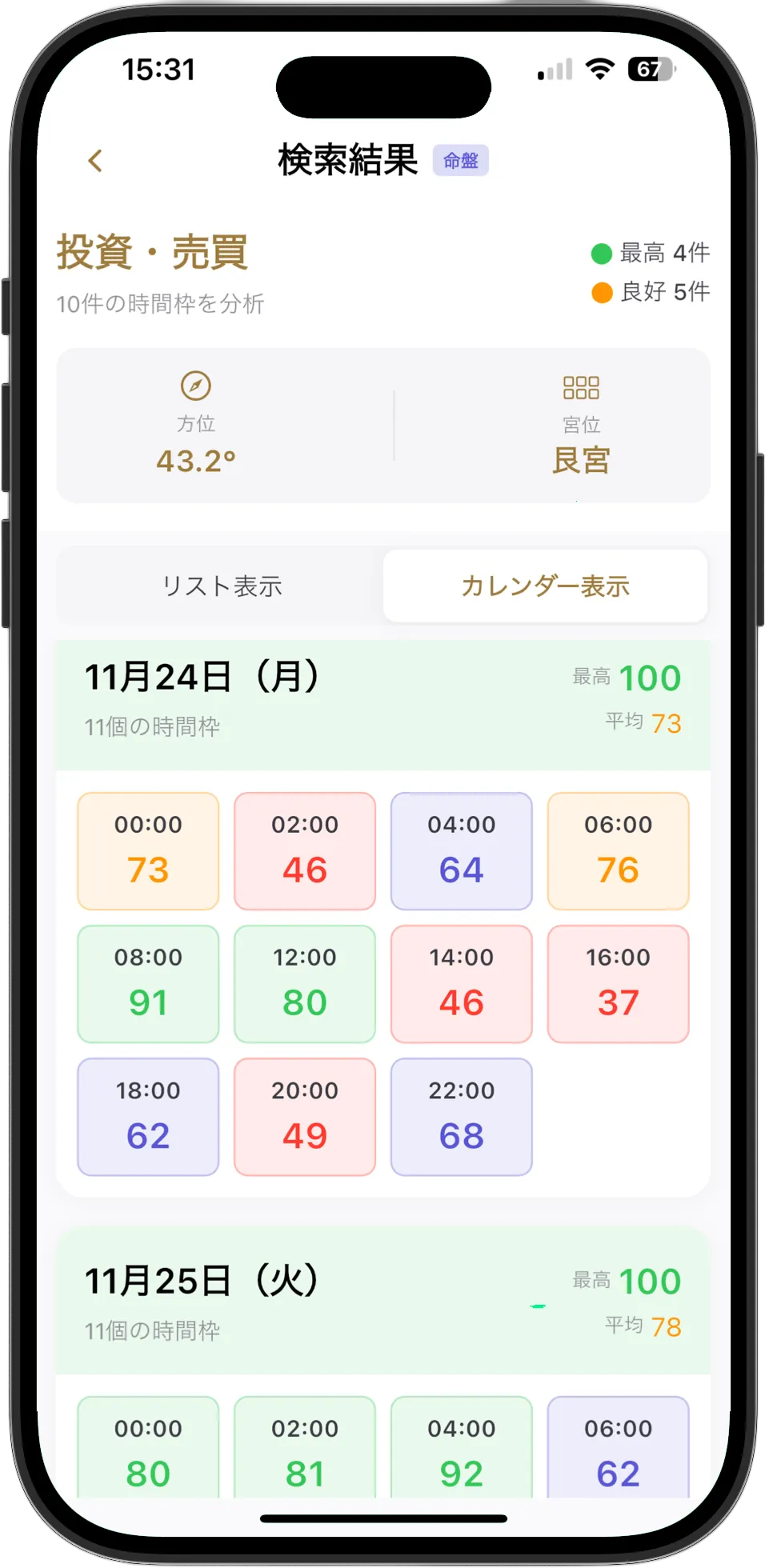Click the Wi-Fi icon in status bar

599,70
